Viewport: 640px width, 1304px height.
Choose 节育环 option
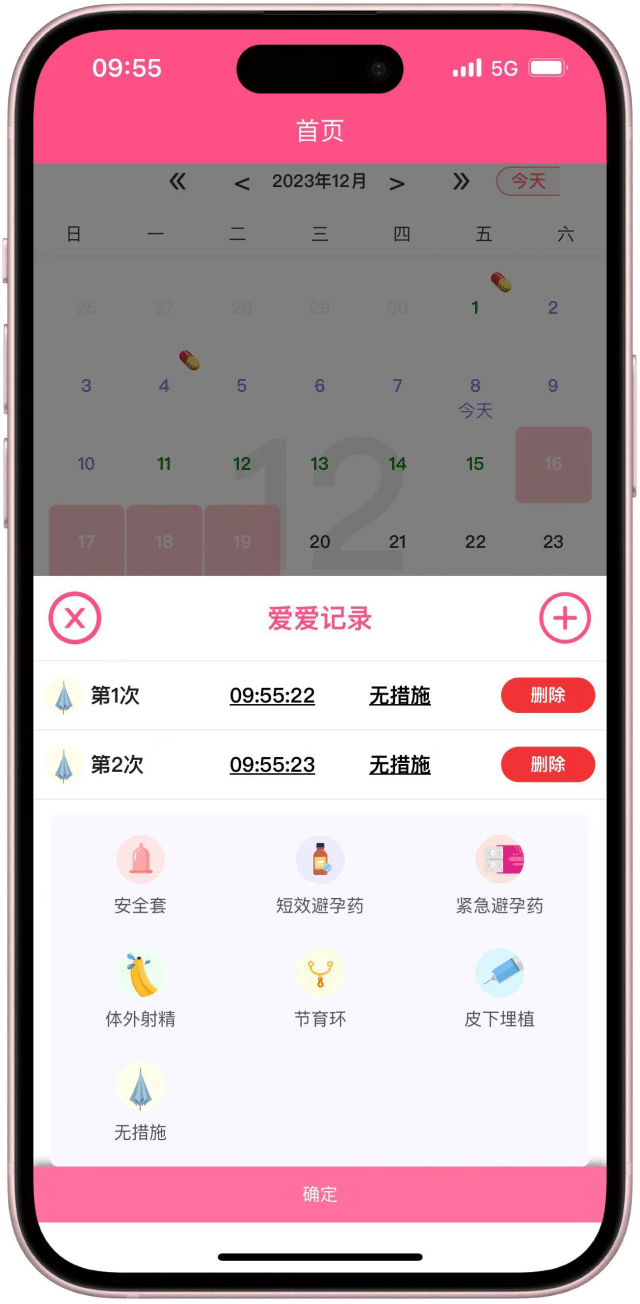point(320,988)
